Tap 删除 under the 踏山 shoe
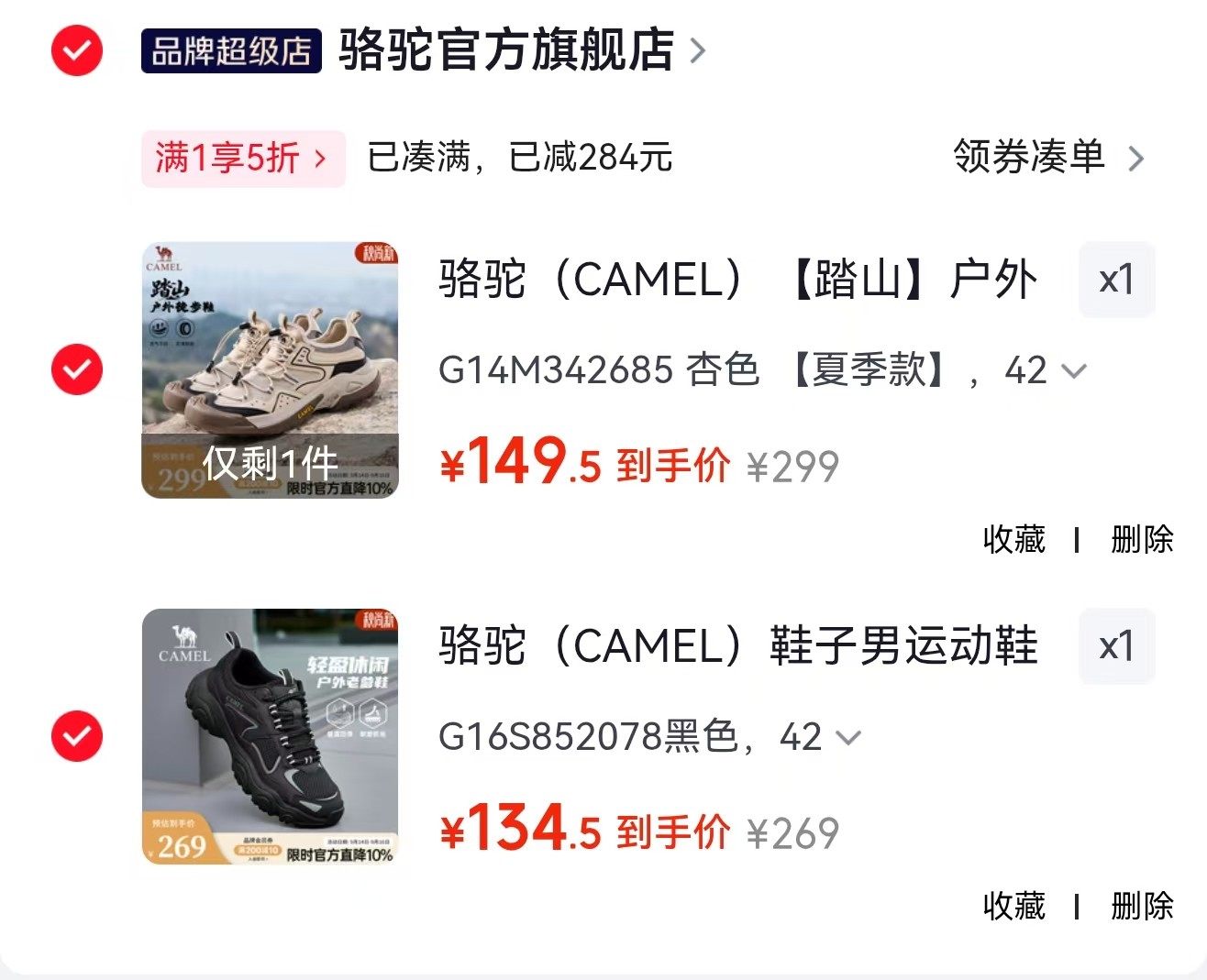The width and height of the screenshot is (1207, 980). (1142, 539)
